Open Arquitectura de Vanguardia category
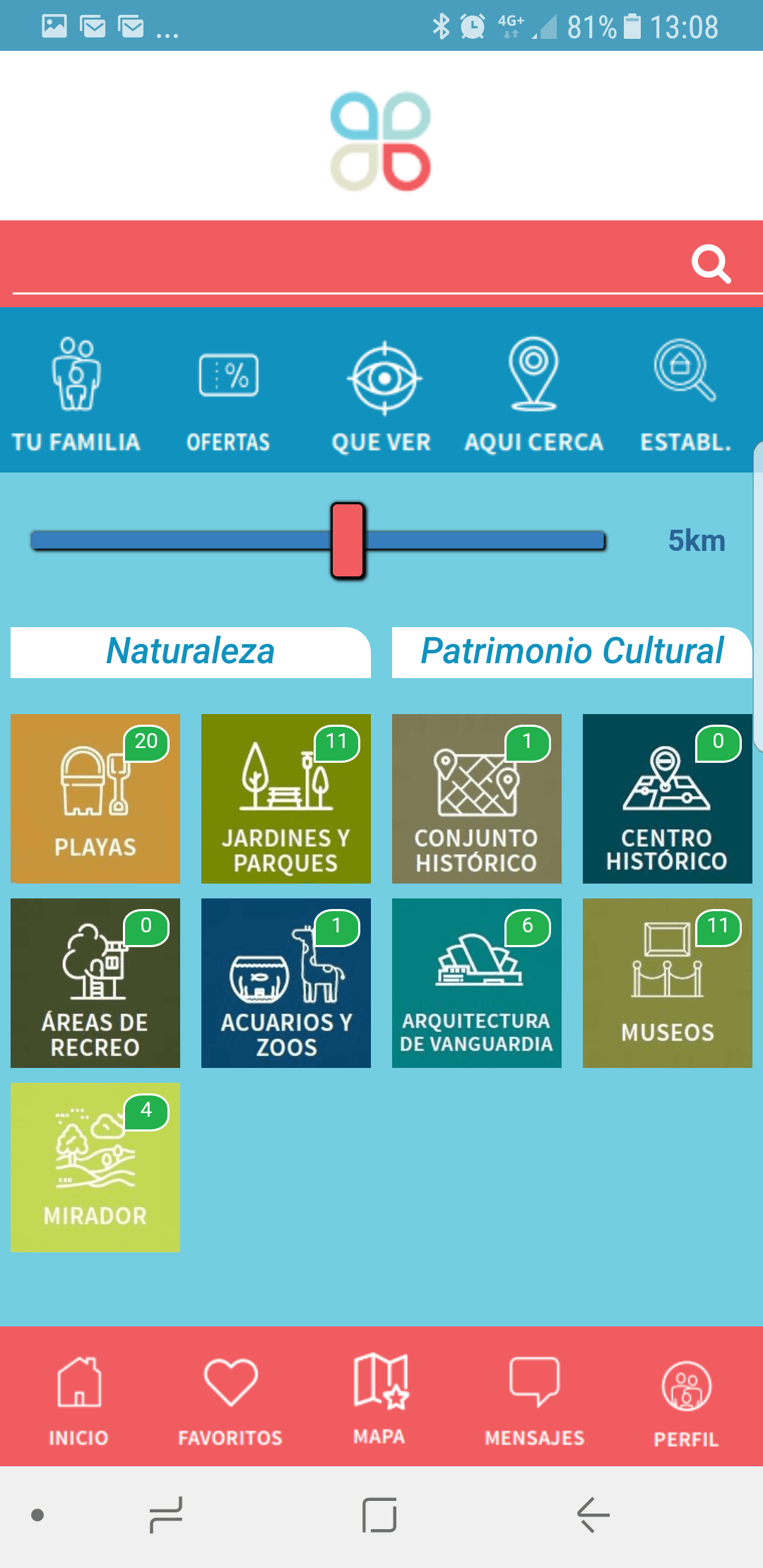763x1568 pixels. click(477, 983)
